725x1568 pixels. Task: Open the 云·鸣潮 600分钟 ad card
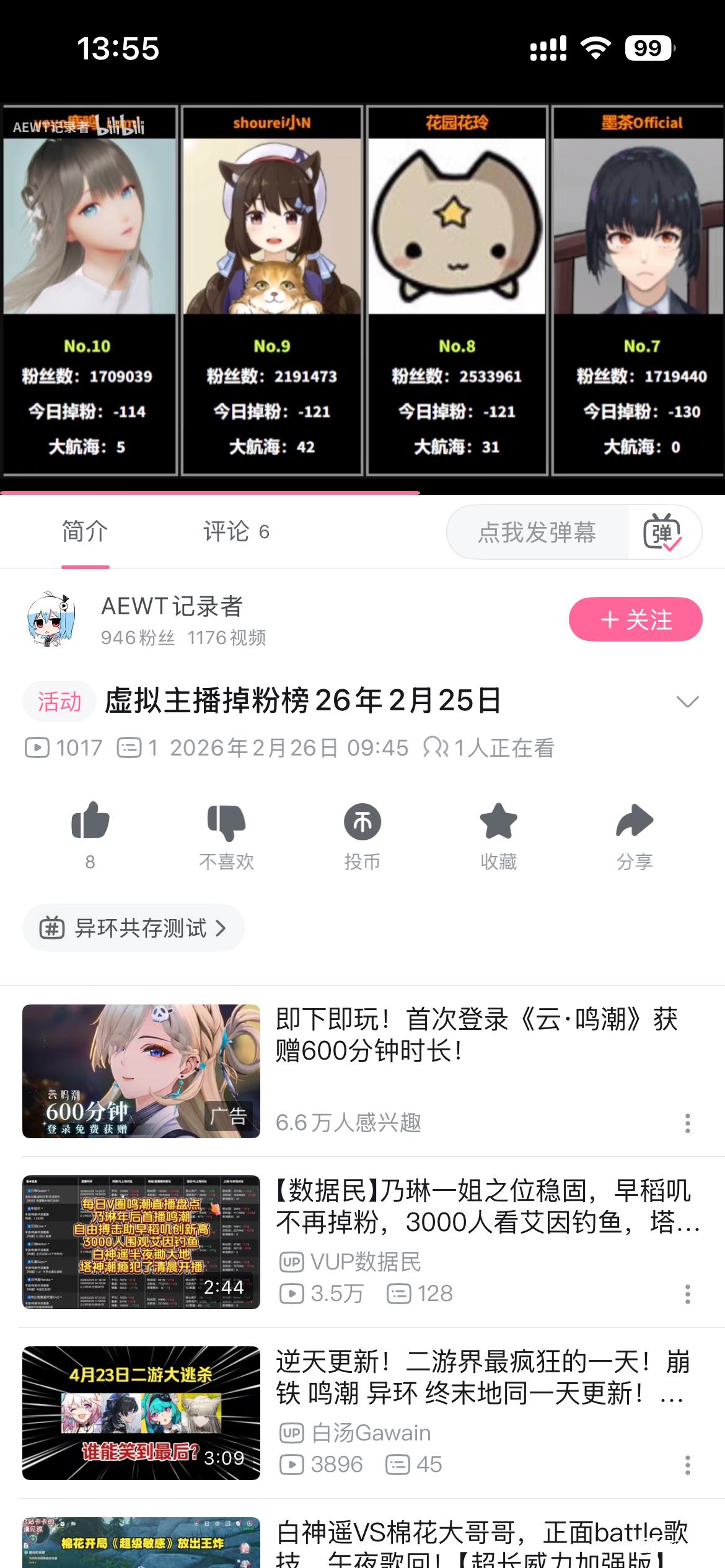coord(476,1036)
